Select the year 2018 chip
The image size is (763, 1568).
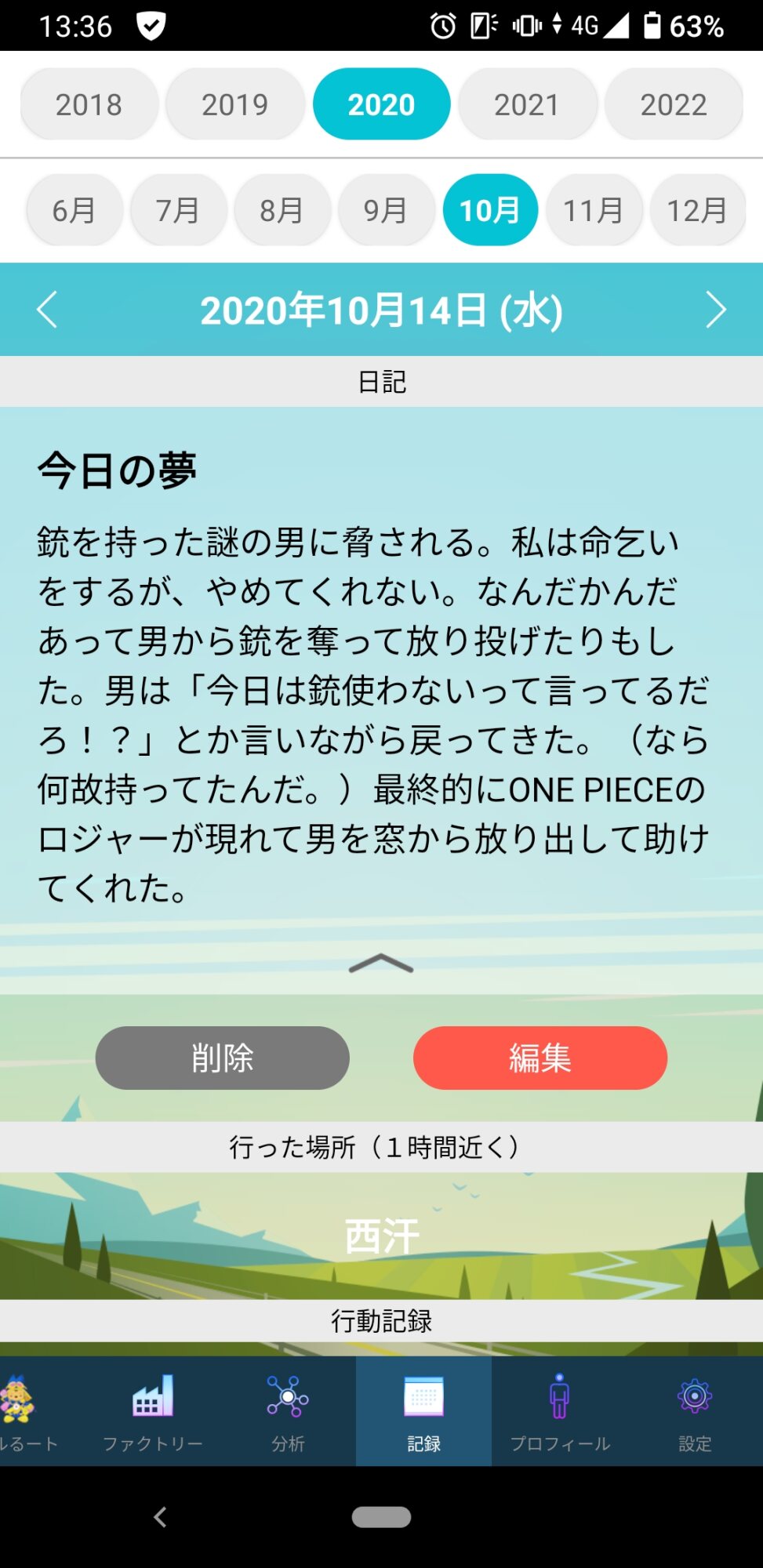[x=89, y=104]
